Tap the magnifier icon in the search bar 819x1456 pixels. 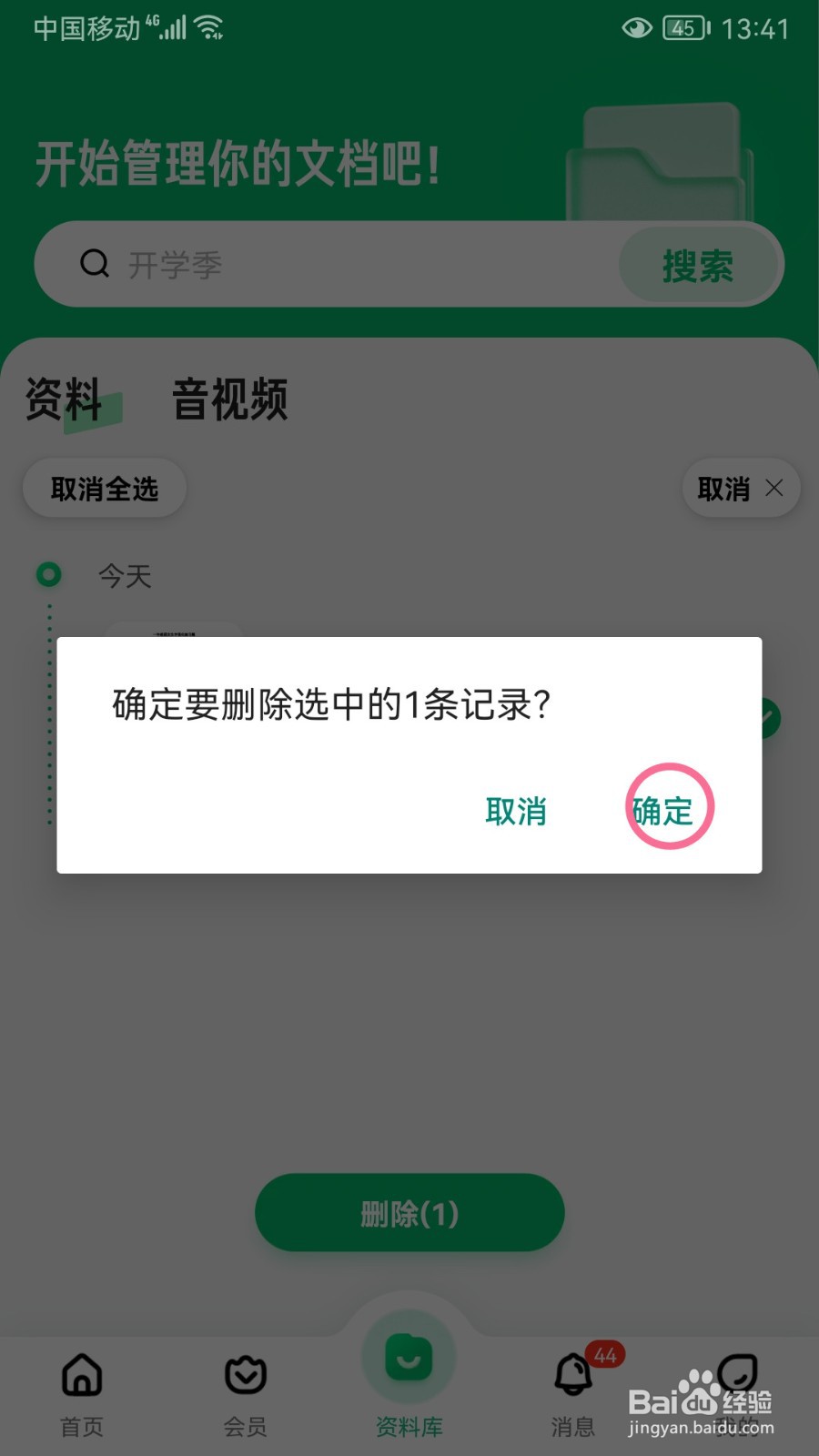point(94,264)
